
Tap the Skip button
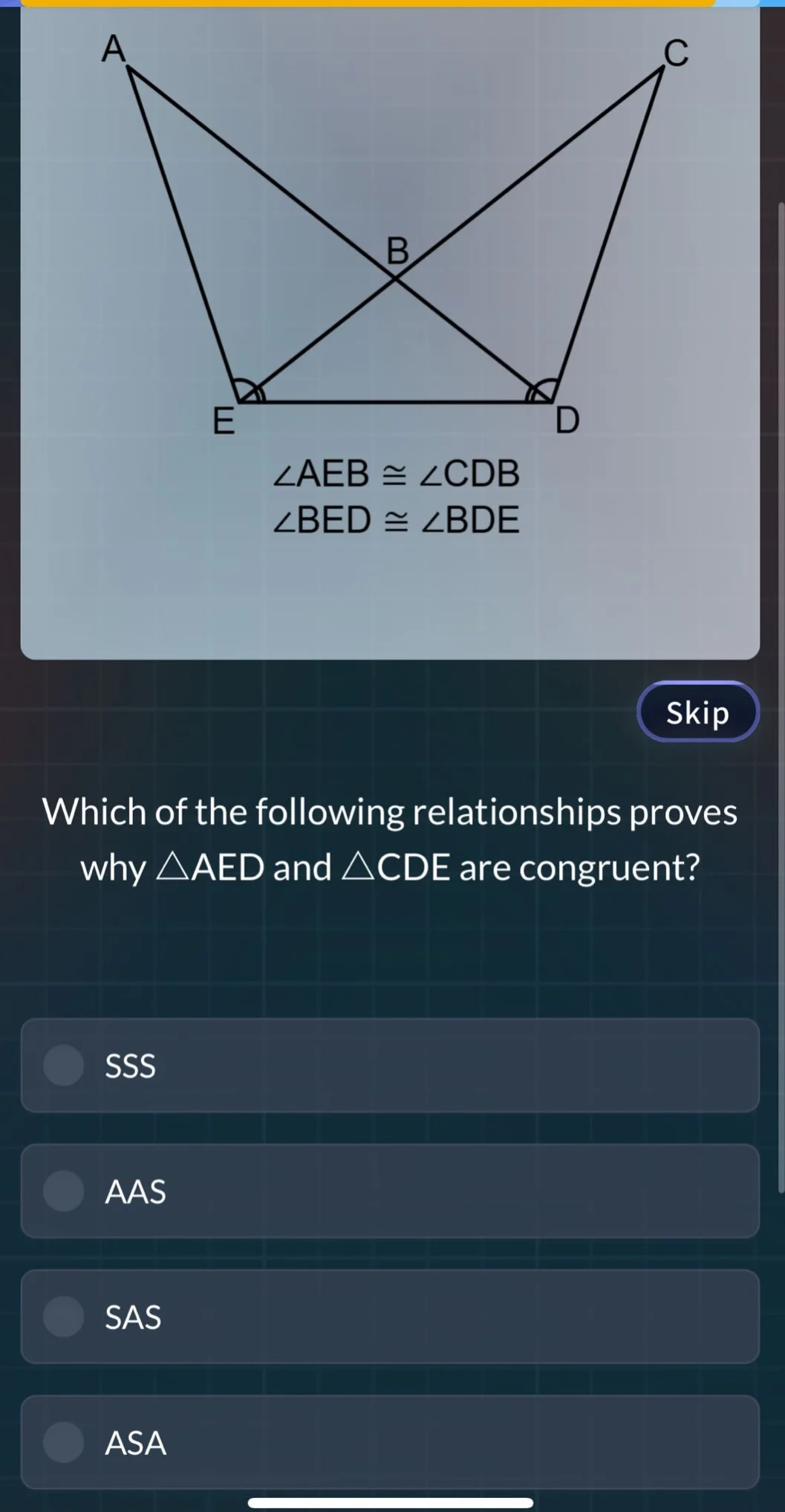697,712
